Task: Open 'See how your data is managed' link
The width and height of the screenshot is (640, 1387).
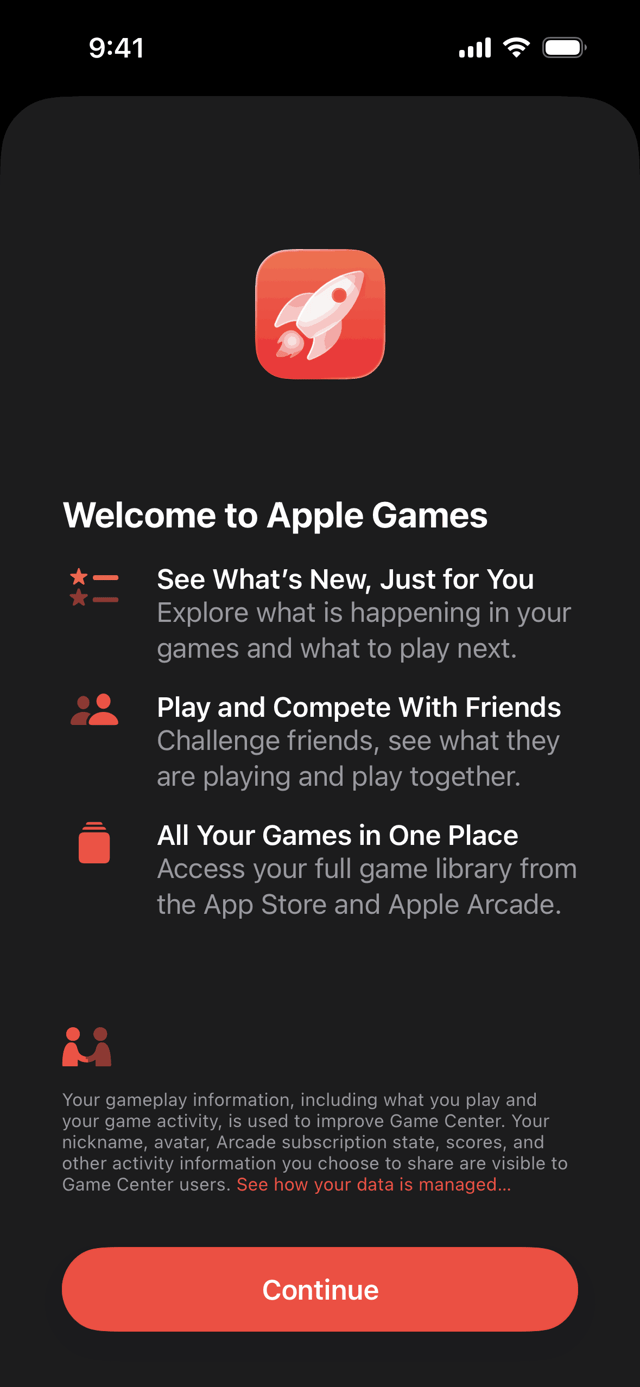Action: (374, 1185)
